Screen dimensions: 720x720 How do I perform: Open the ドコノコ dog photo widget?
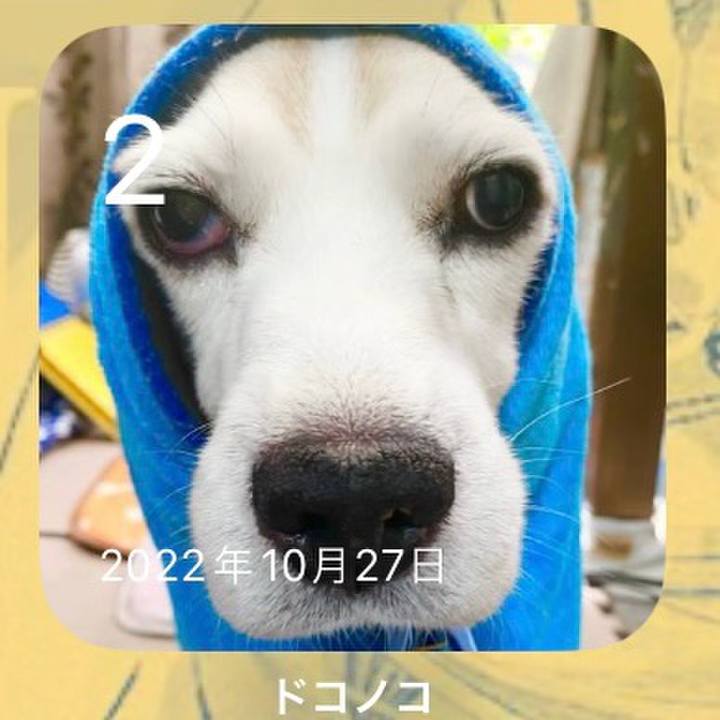(x=352, y=340)
